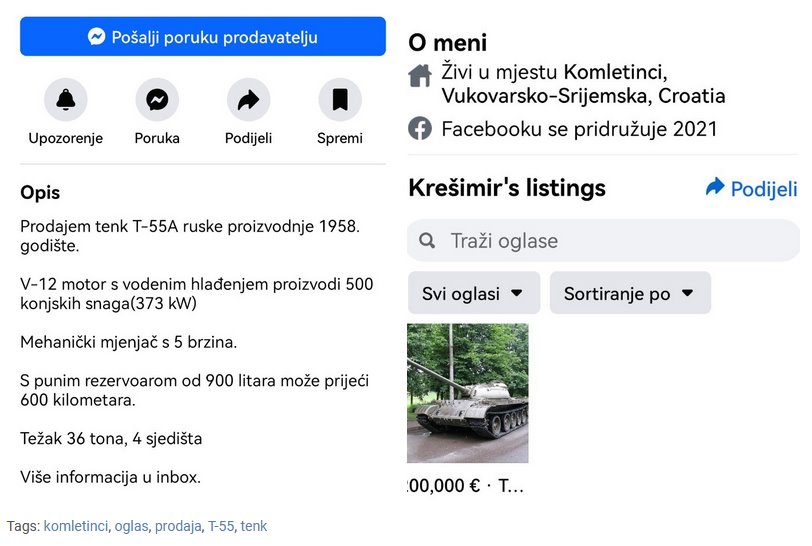
Task: Open the Sortiranje po sorting dropdown
Action: pos(629,293)
